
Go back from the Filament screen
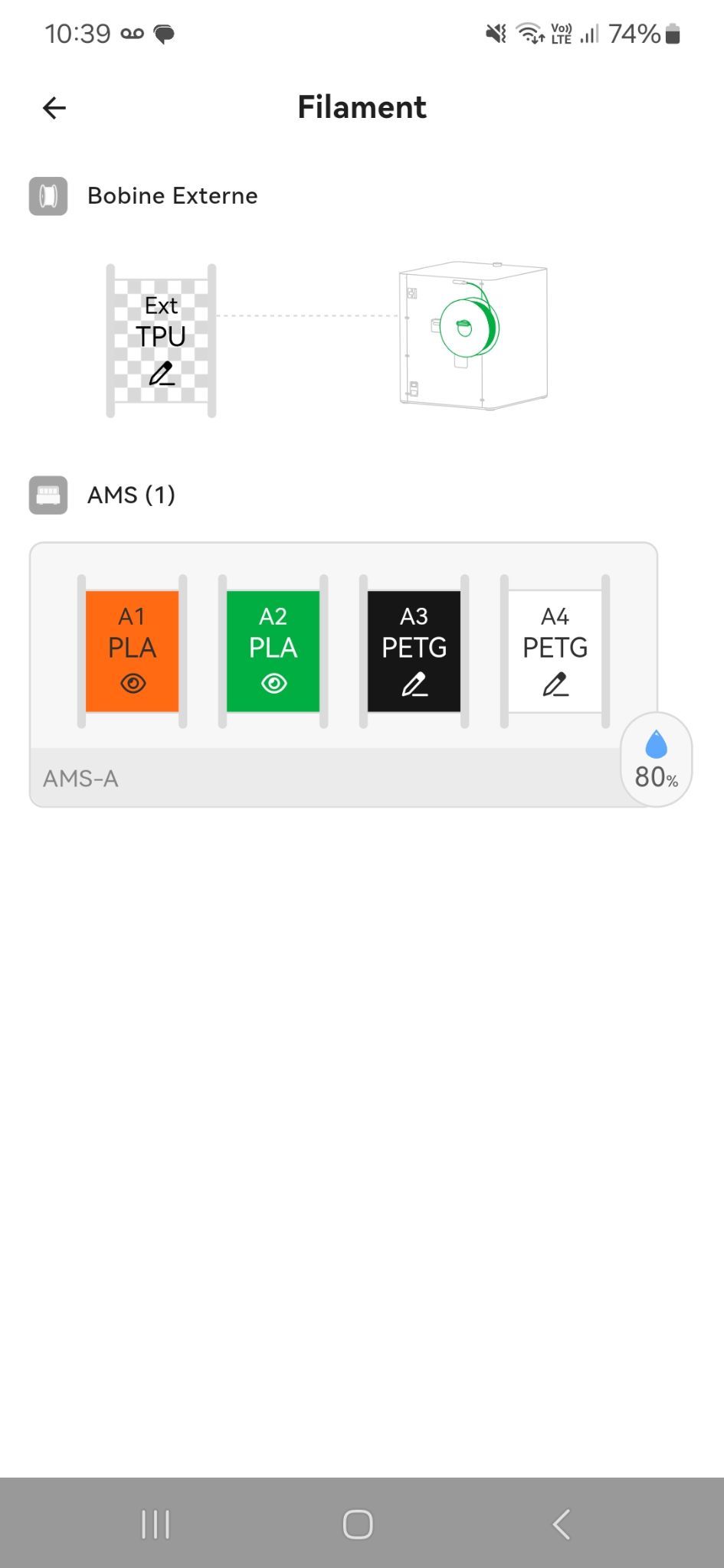click(54, 108)
